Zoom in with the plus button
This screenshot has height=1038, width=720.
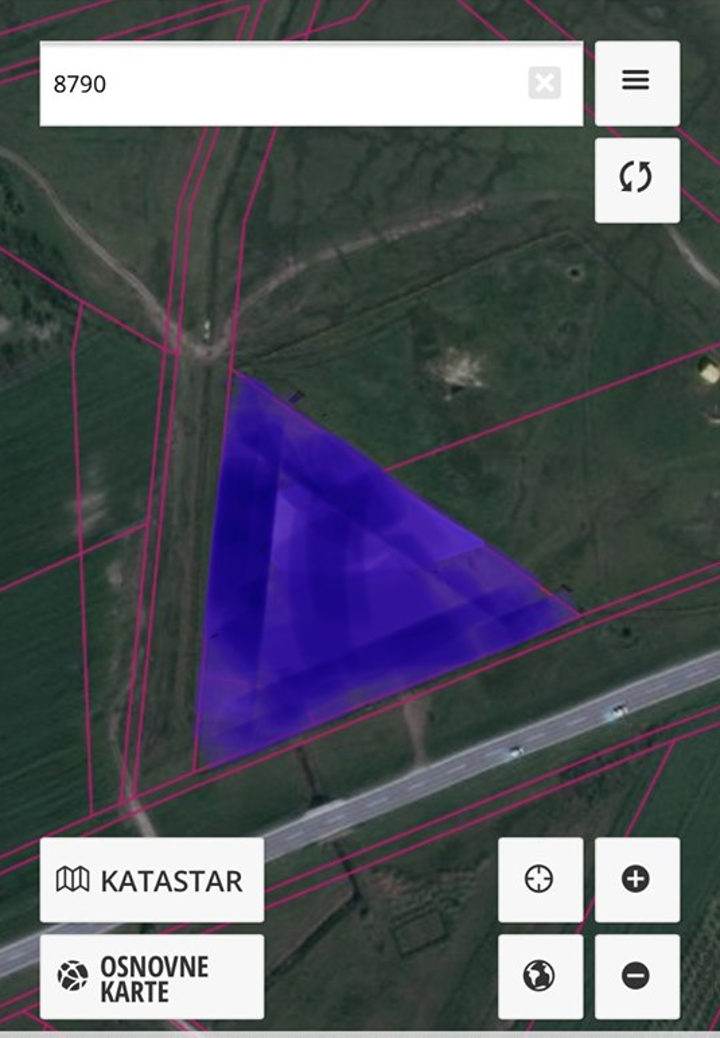click(x=637, y=880)
